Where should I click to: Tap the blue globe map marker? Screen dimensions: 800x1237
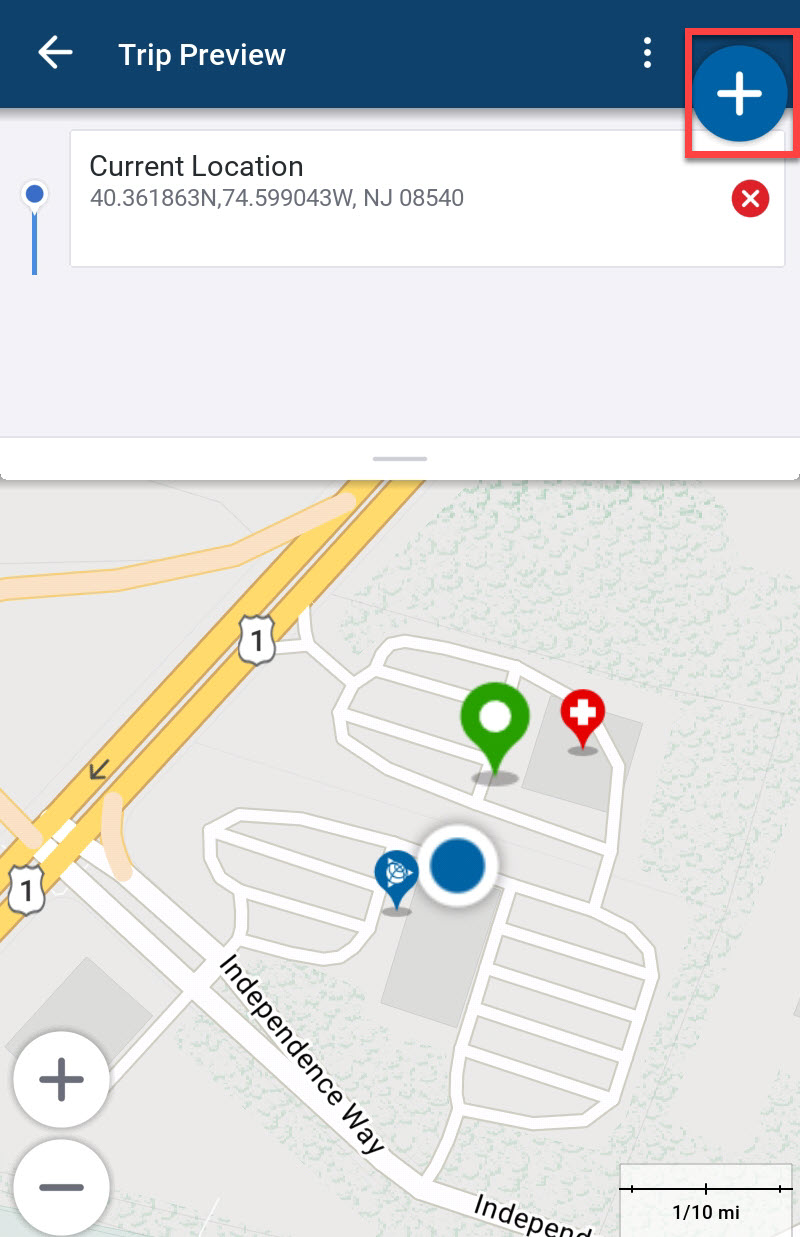pos(396,875)
